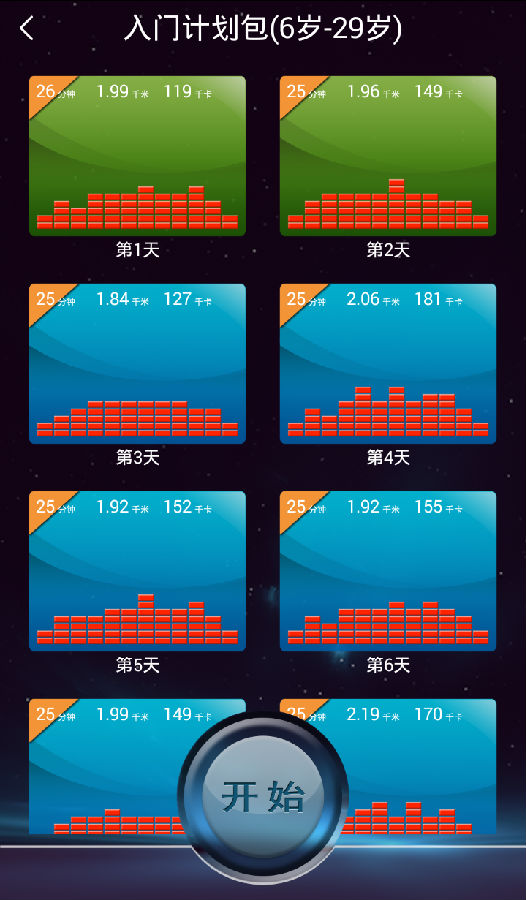Viewport: 526px width, 900px height.
Task: Choose the 第6天 workout card
Action: (x=388, y=571)
